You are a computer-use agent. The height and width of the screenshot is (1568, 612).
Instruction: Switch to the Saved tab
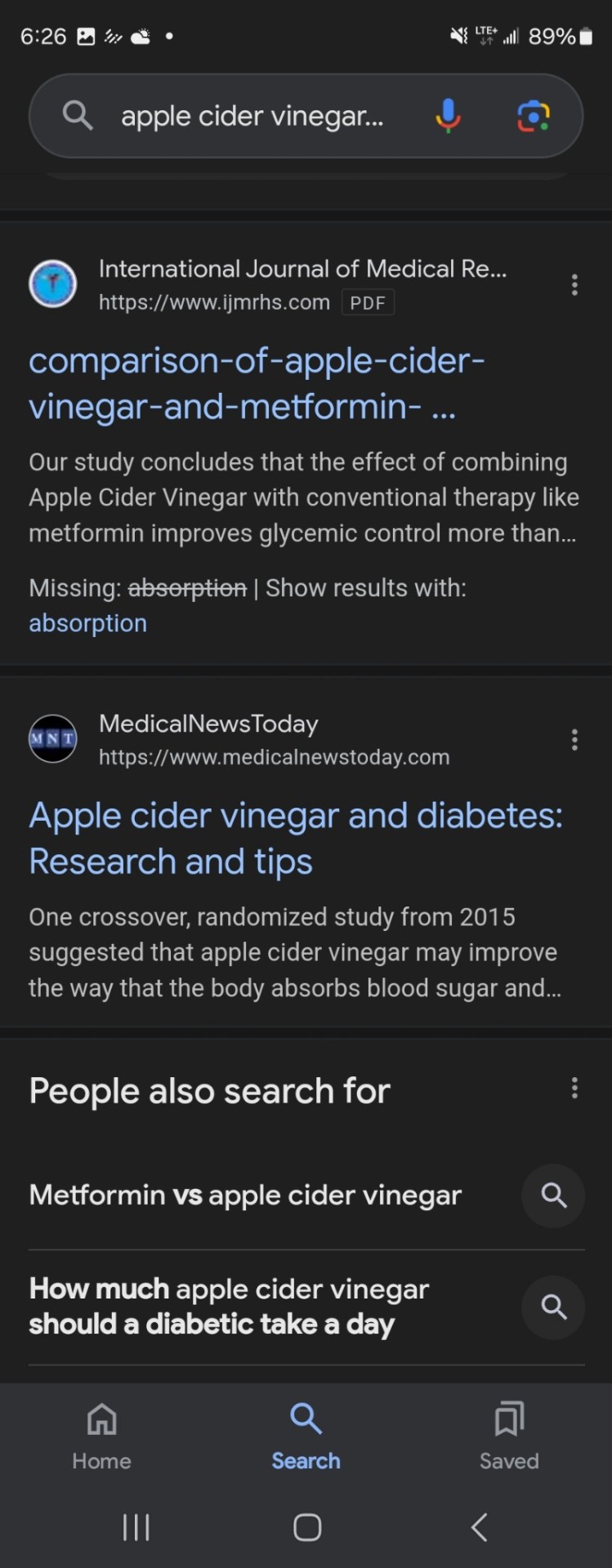point(509,1436)
